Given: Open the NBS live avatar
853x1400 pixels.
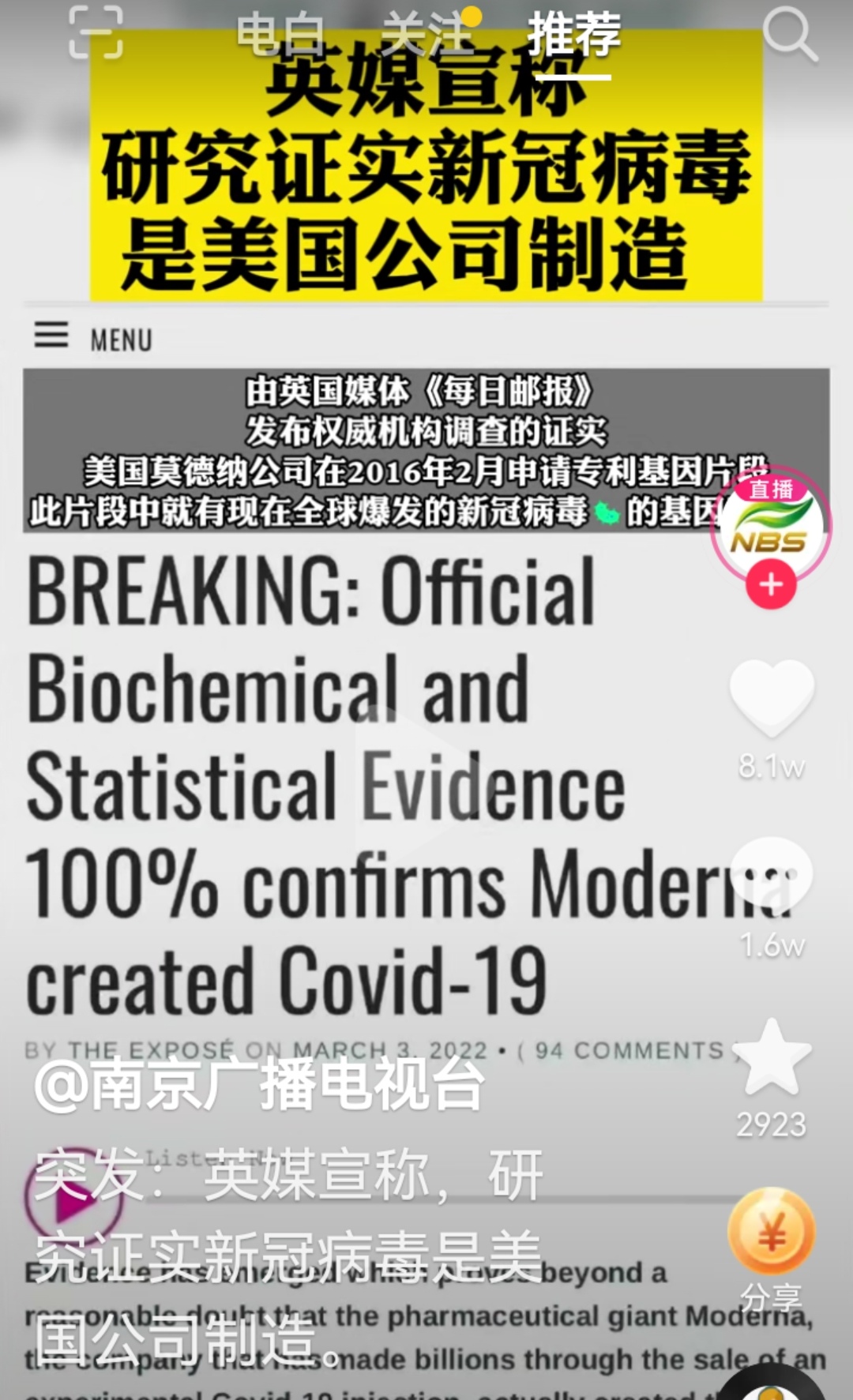Looking at the screenshot, I should click(770, 529).
